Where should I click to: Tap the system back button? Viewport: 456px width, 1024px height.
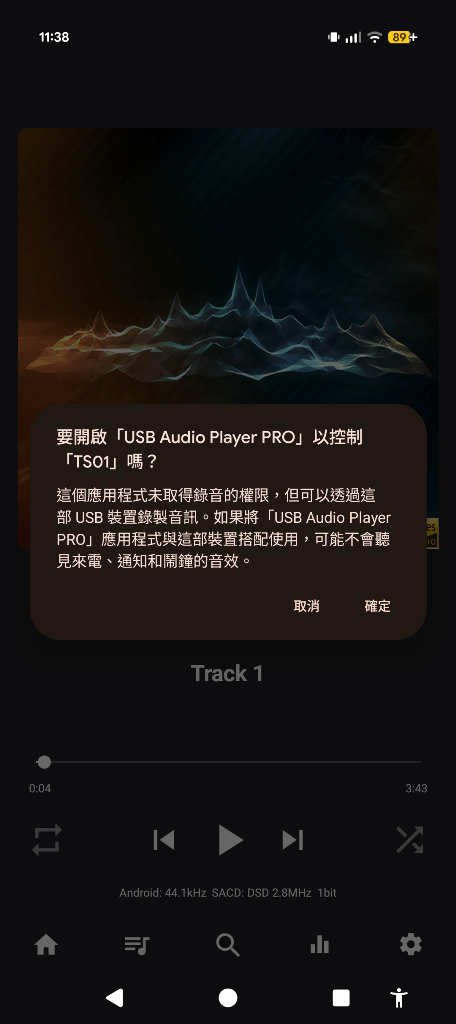[x=114, y=998]
